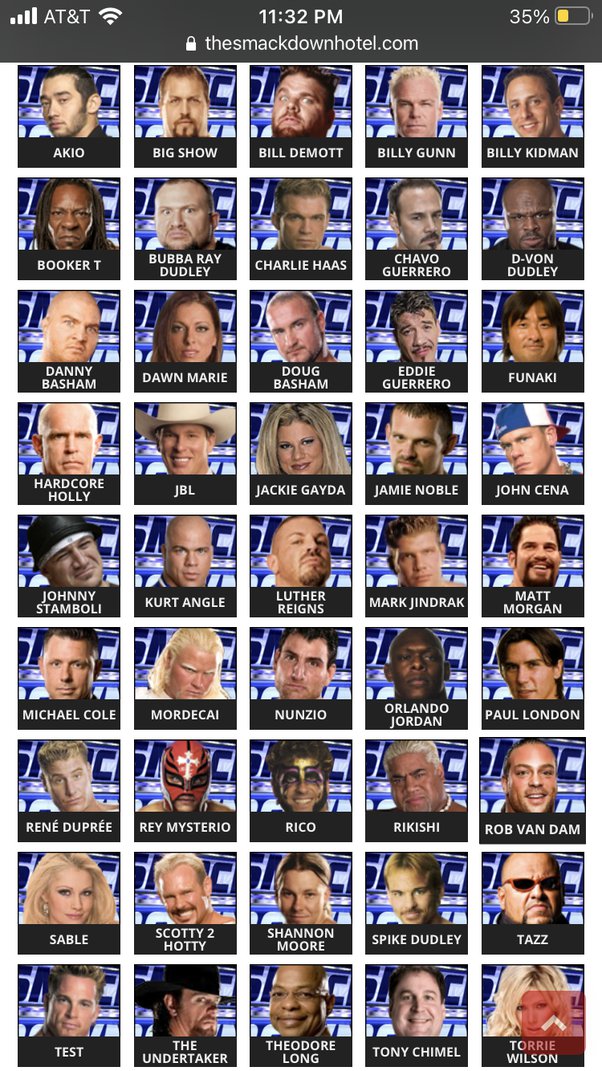Open the Tazz roster tile
This screenshot has width=602, height=1071.
(x=533, y=903)
